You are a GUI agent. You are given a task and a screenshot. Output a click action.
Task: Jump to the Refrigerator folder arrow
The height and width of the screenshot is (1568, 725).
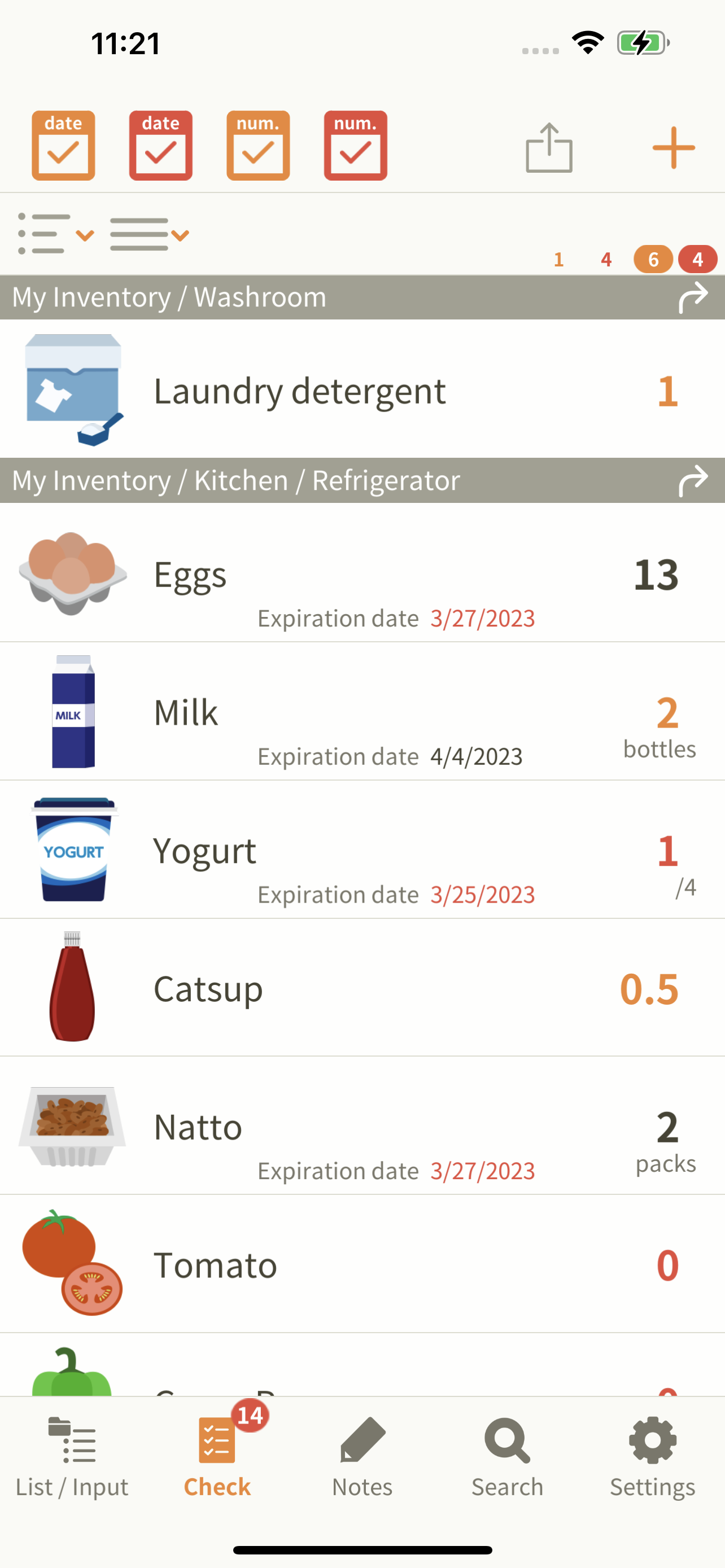[693, 481]
